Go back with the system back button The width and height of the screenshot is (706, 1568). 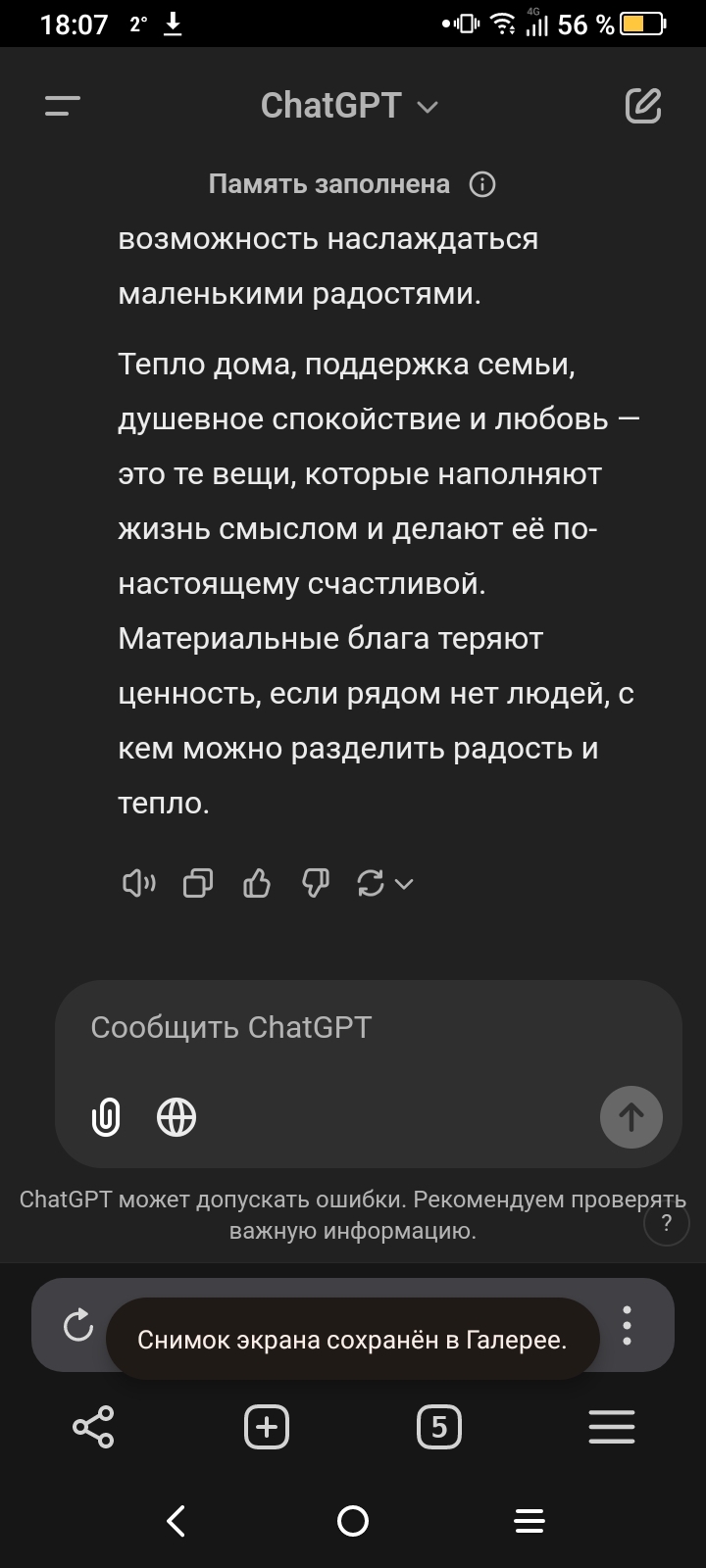(x=176, y=1521)
